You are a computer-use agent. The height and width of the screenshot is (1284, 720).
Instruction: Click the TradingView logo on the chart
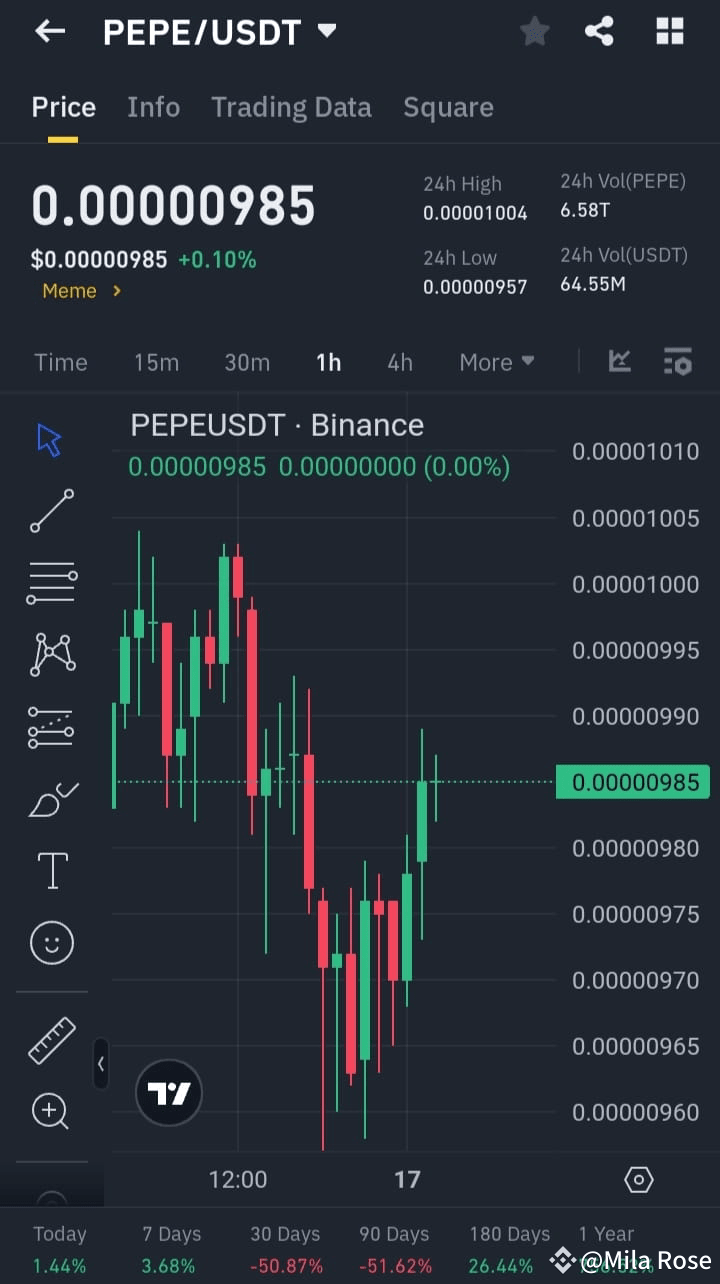pos(168,1092)
